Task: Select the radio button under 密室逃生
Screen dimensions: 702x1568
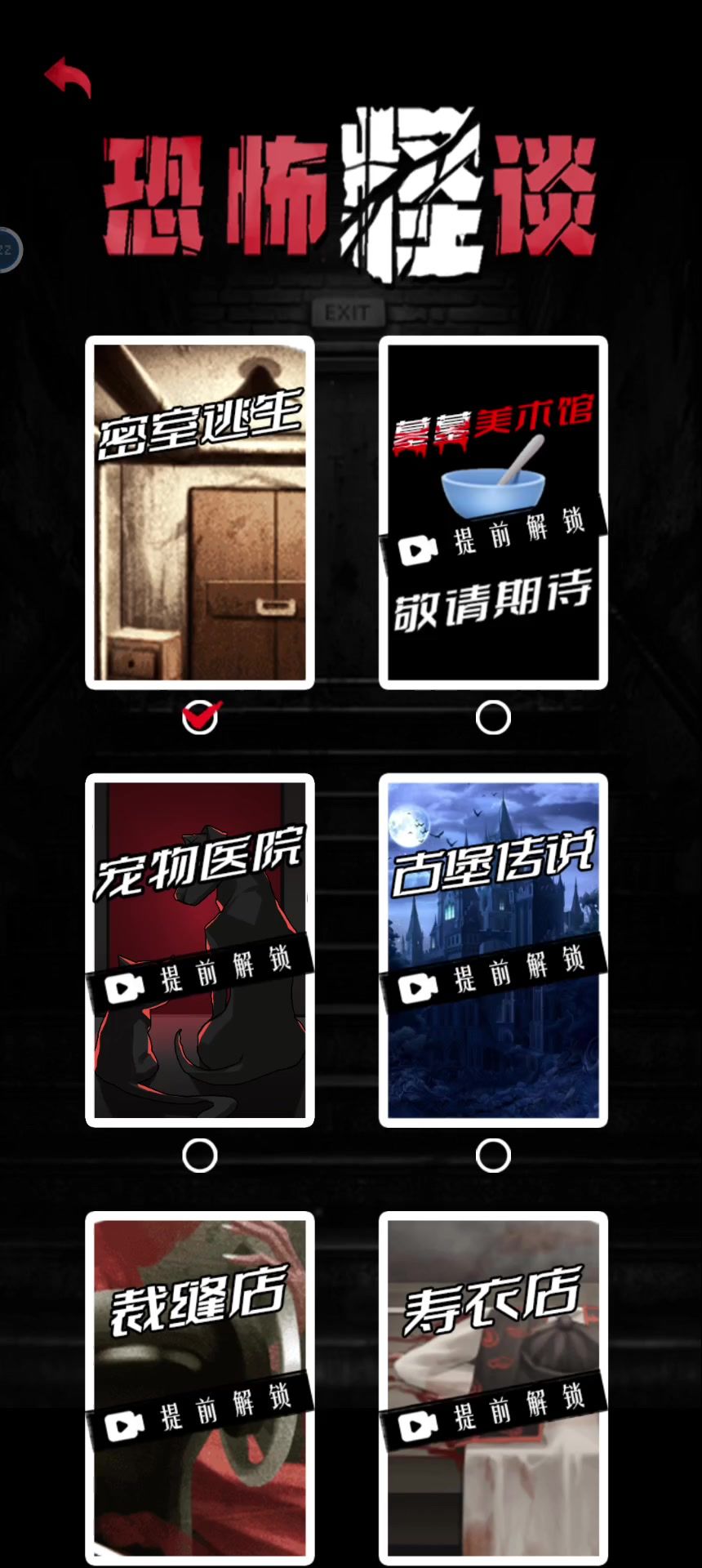Action: (200, 718)
